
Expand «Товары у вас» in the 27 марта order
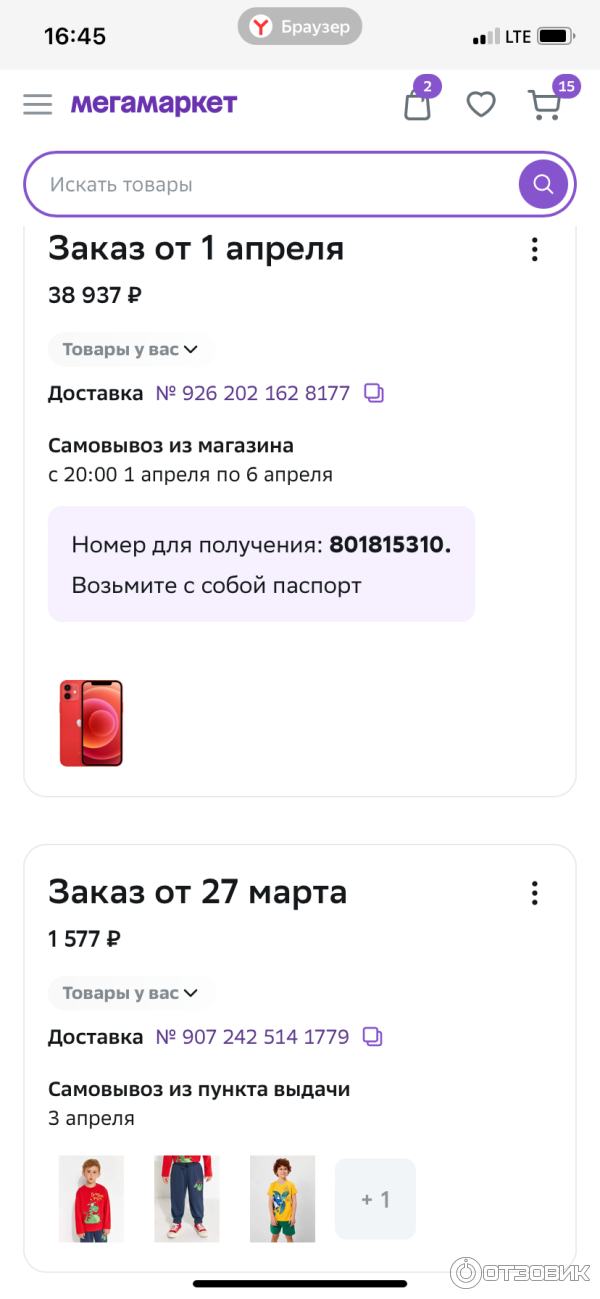[131, 993]
